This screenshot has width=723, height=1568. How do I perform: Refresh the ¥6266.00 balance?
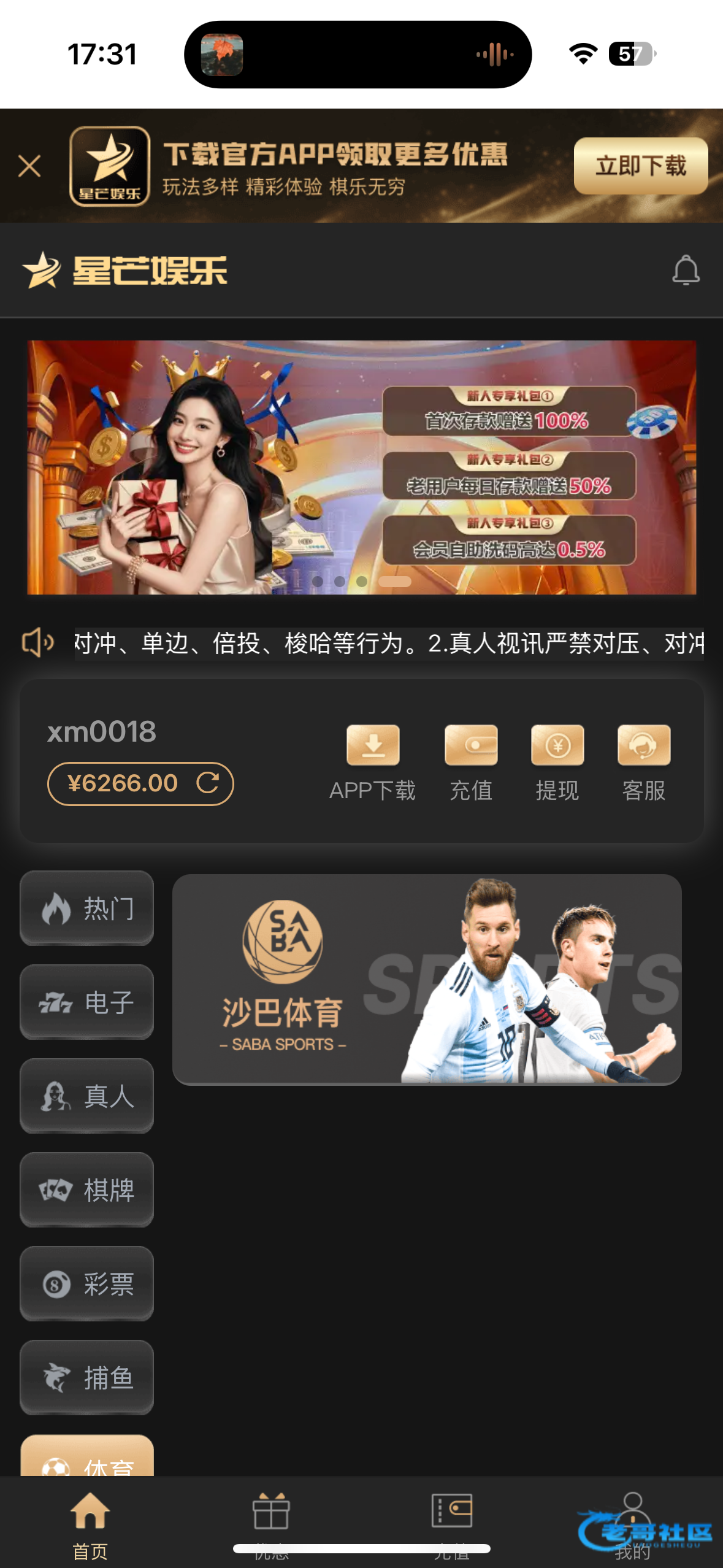point(208,783)
